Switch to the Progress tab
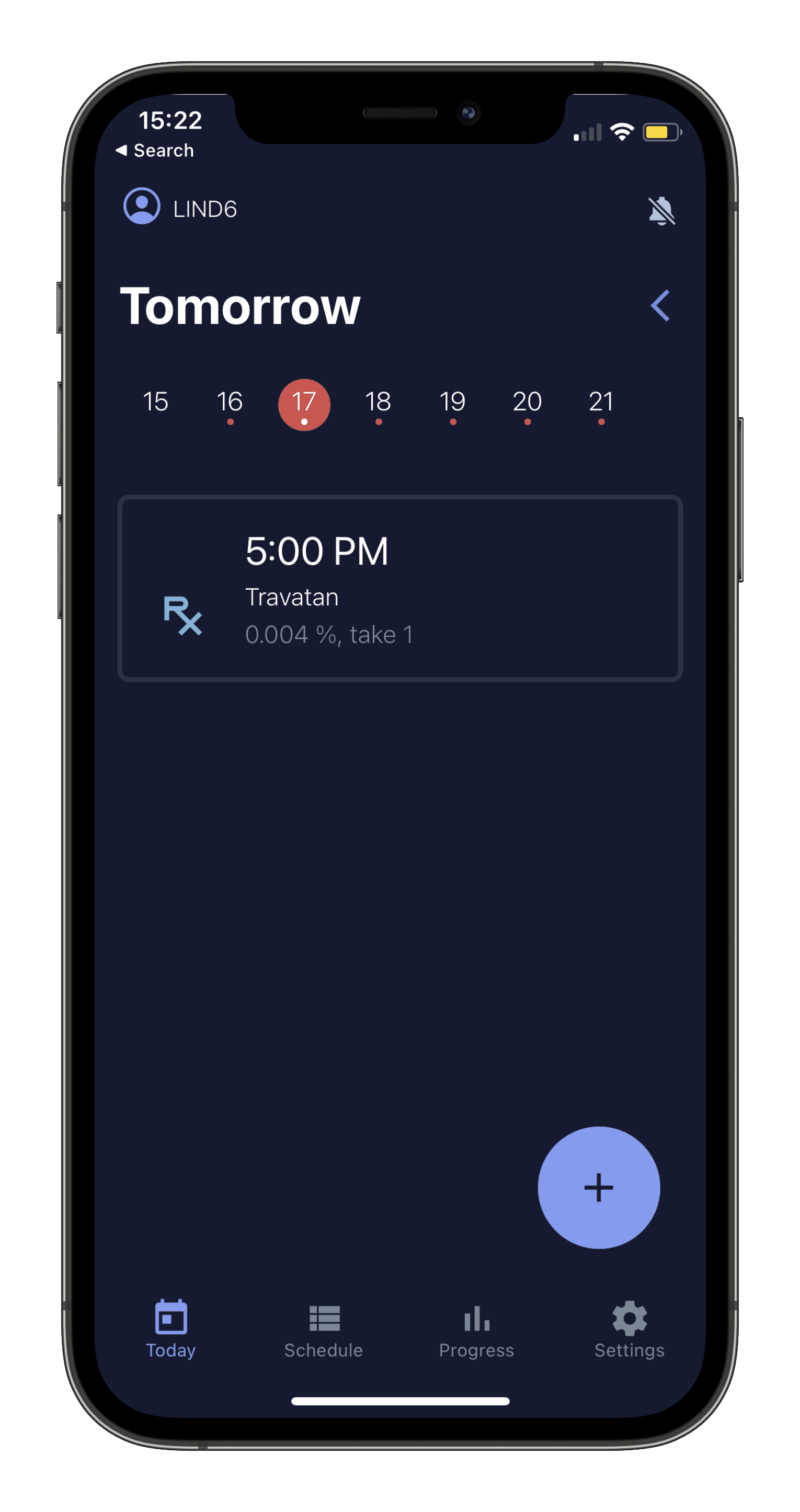Viewport: 800px width, 1512px height. point(476,1330)
